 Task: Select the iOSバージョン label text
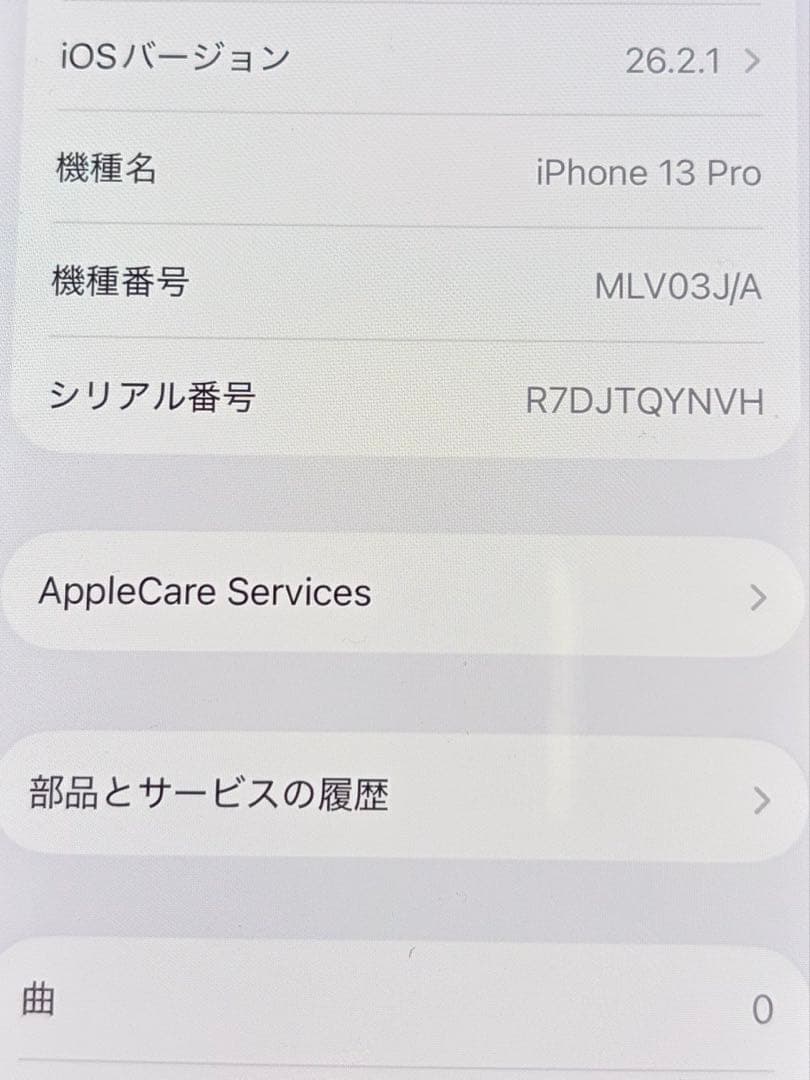pyautogui.click(x=171, y=58)
